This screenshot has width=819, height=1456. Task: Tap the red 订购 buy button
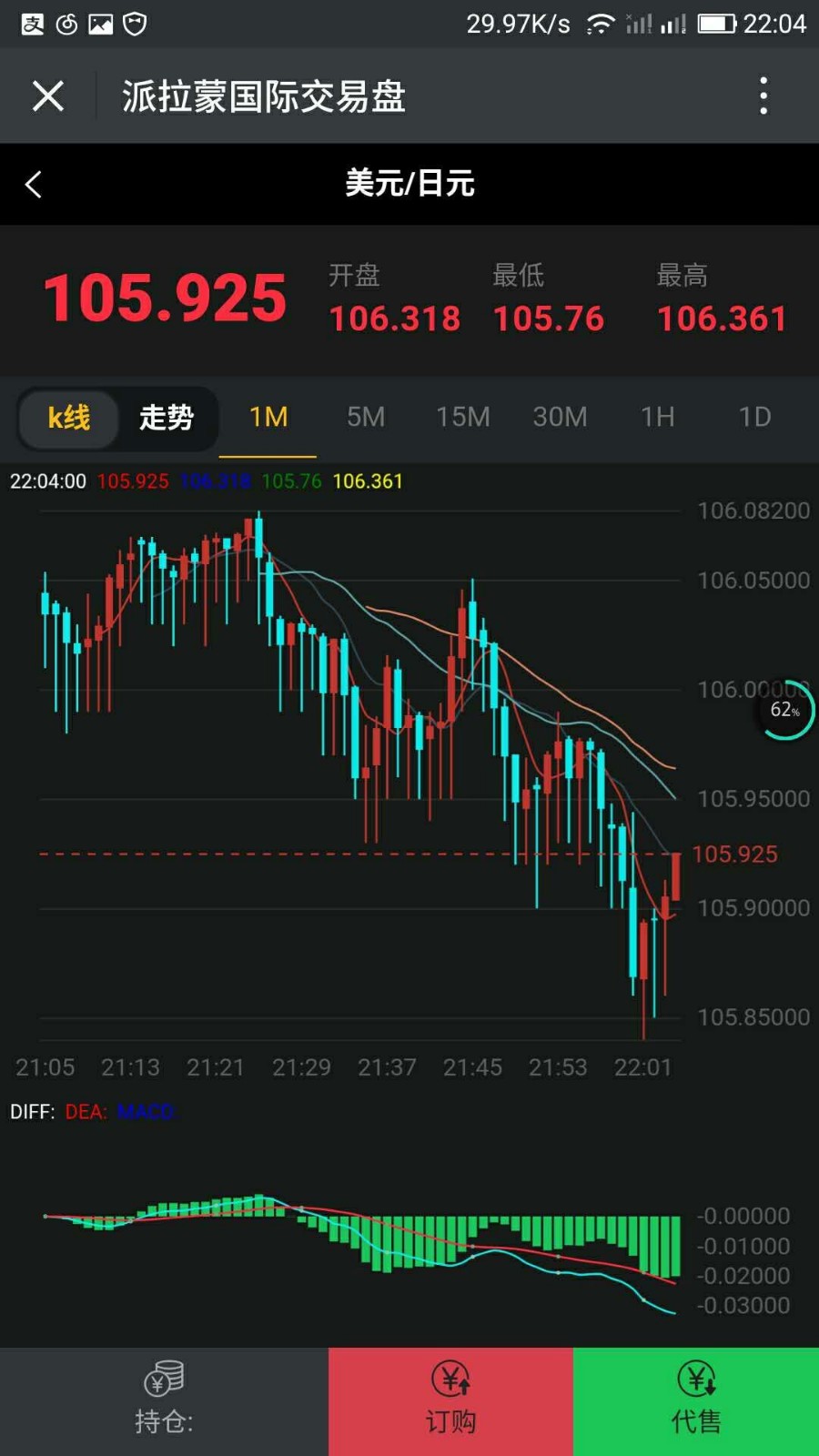pos(450,1401)
